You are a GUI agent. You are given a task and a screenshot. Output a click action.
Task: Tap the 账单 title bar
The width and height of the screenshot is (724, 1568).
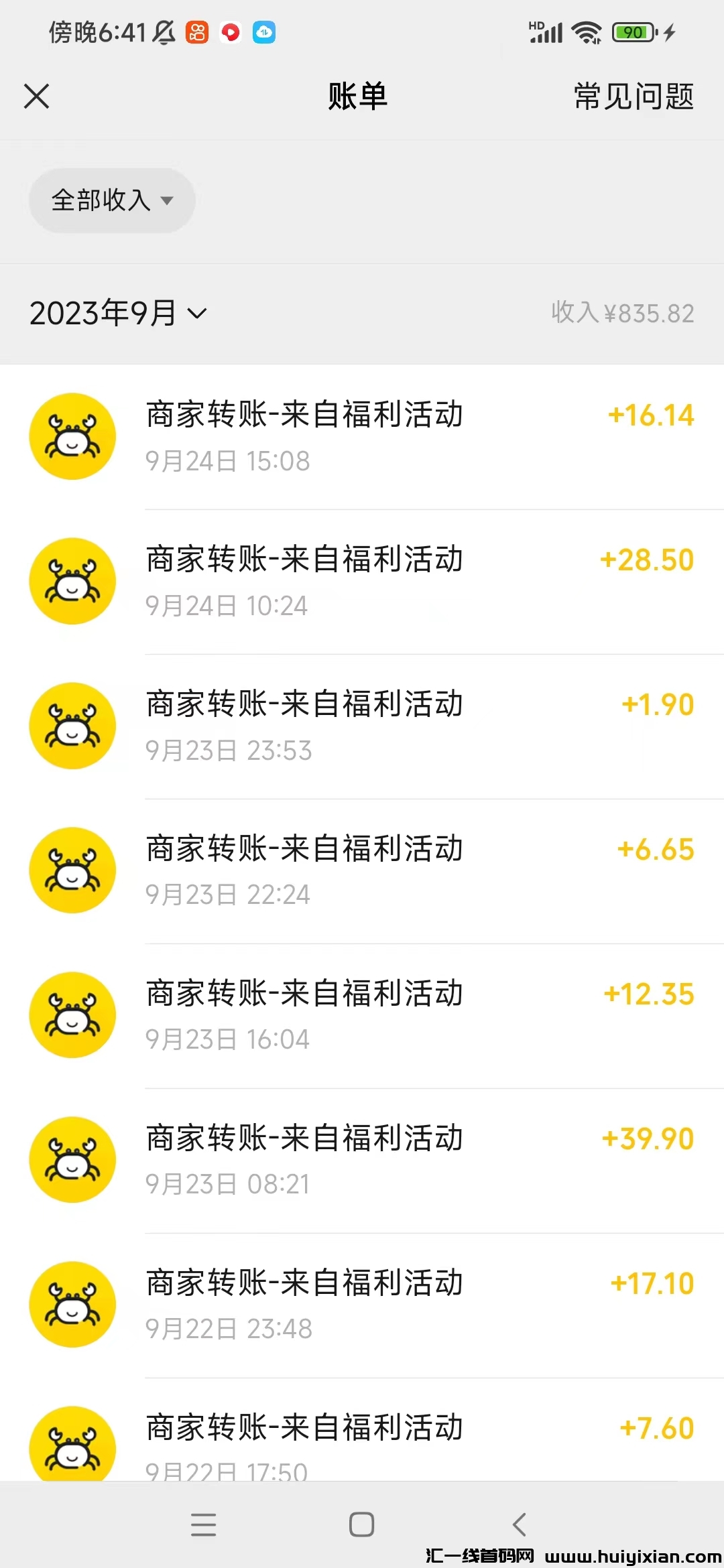point(357,96)
